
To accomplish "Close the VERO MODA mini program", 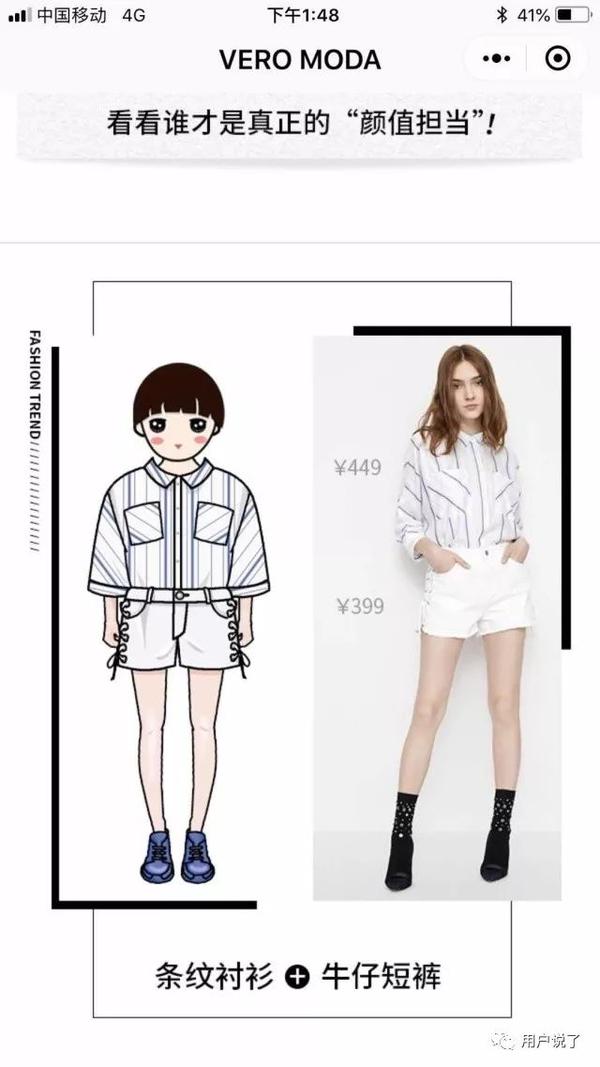I will tap(559, 59).
